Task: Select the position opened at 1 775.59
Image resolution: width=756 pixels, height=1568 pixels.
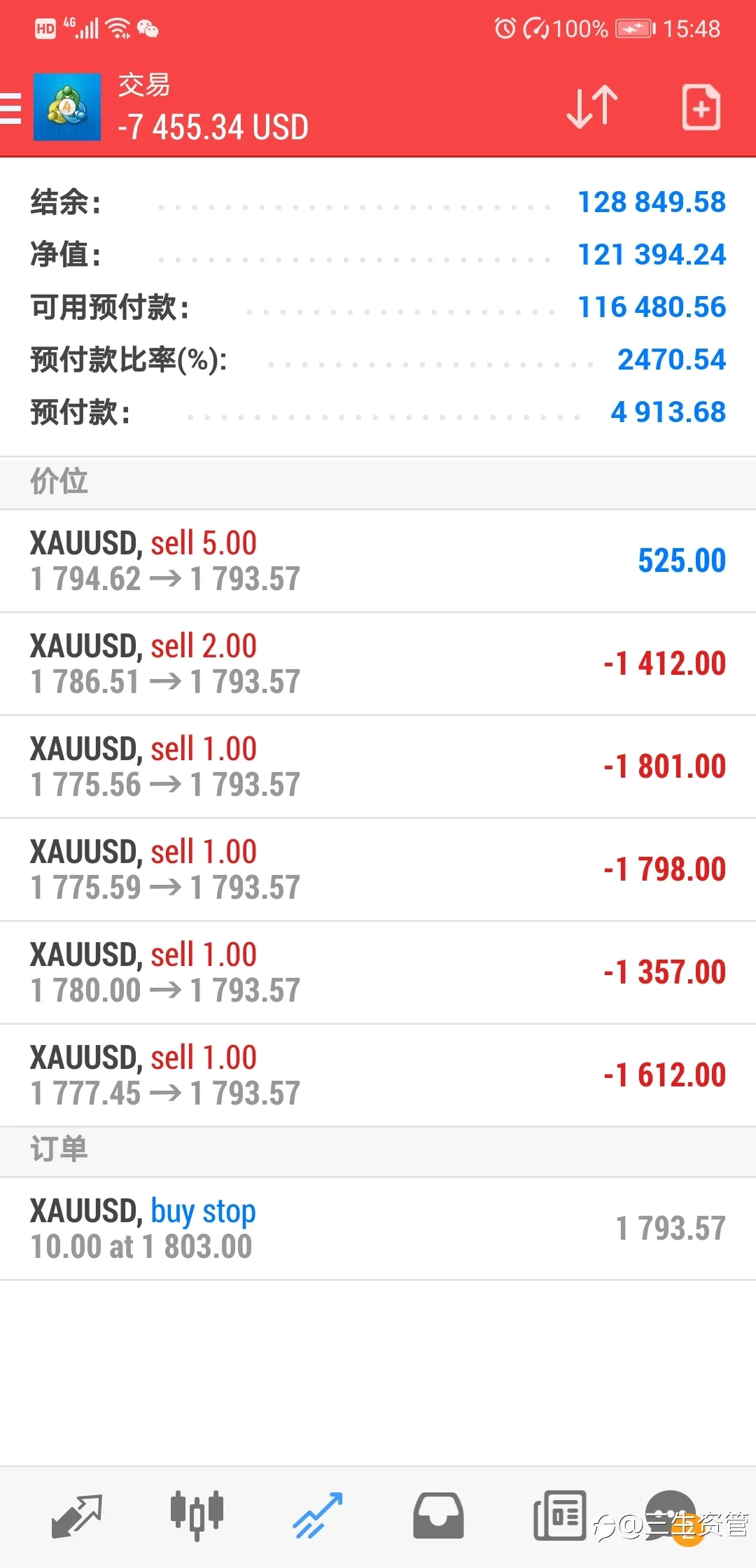Action: click(x=378, y=869)
